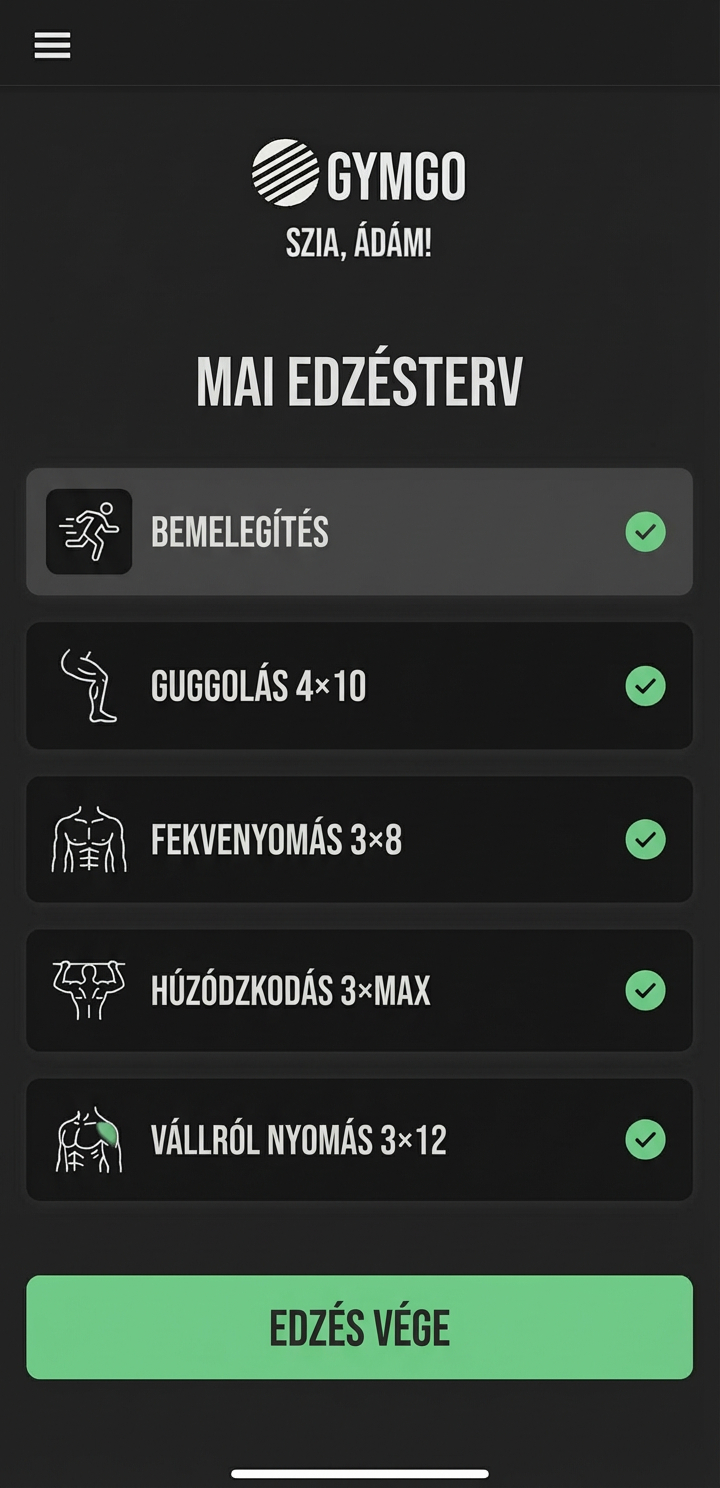Screen dimensions: 720x1488
Task: Click the SZIA, ÁDÁM greeting
Action: pyautogui.click(x=360, y=240)
